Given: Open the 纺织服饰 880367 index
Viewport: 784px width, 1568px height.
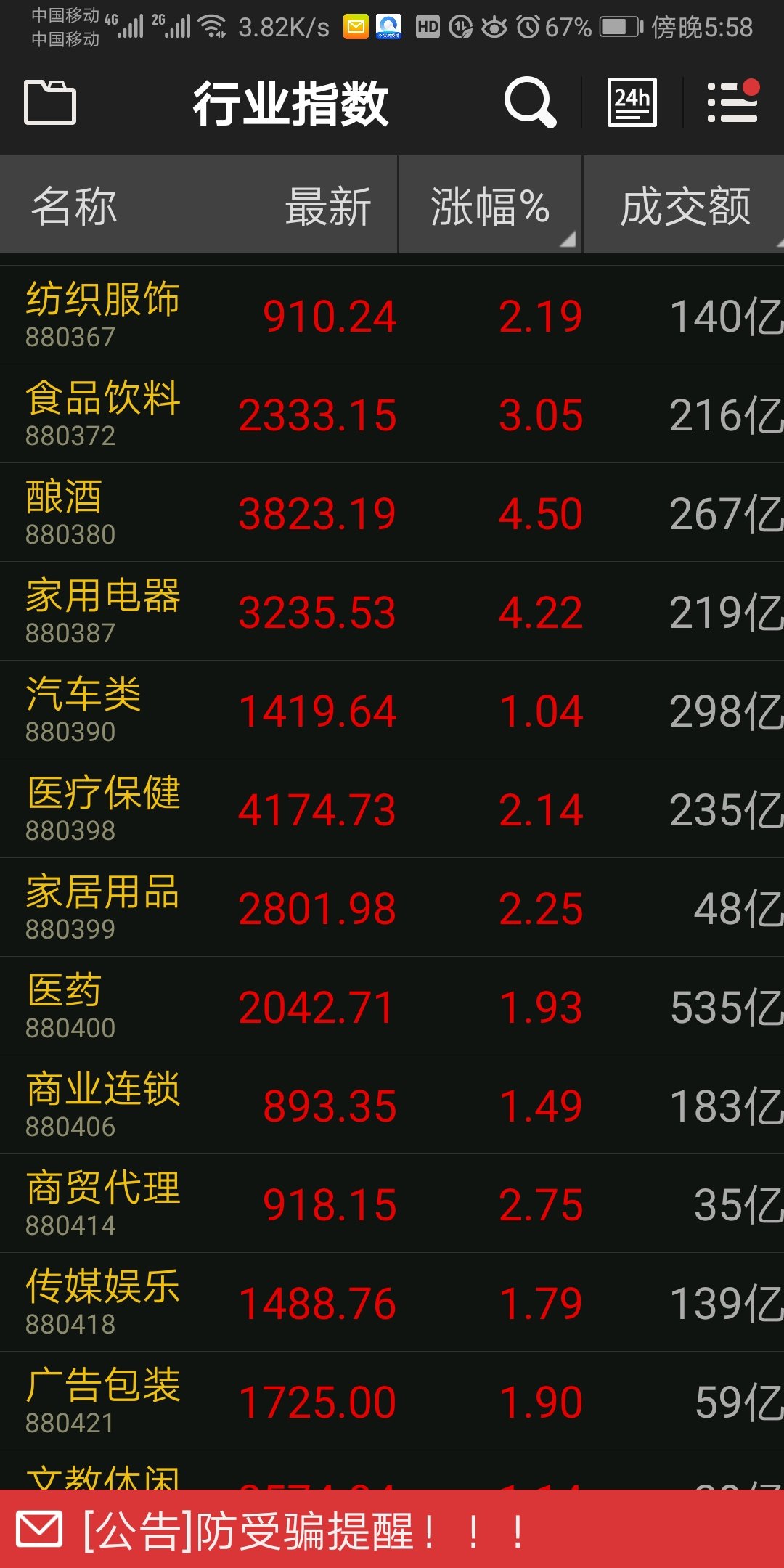Looking at the screenshot, I should [x=392, y=316].
